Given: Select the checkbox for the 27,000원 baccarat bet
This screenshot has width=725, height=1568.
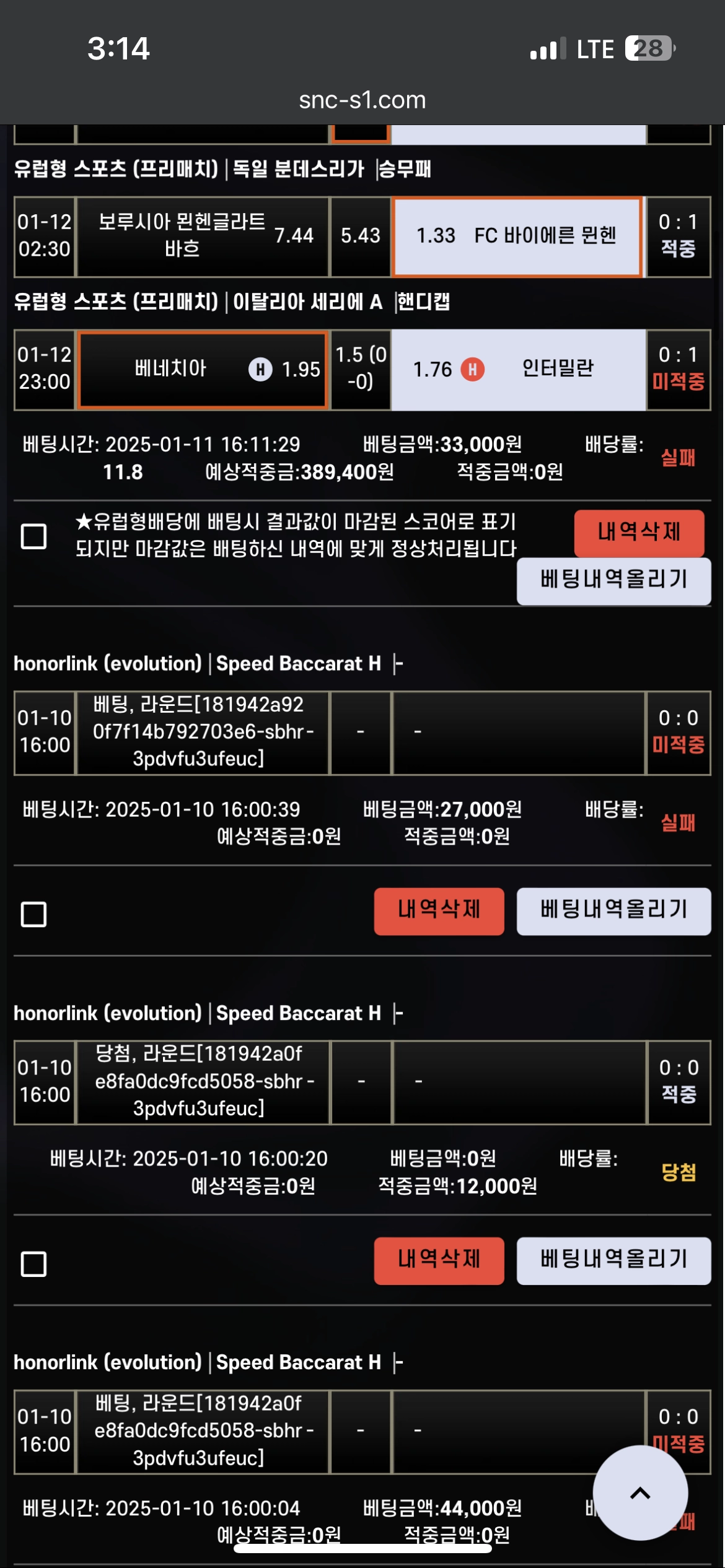Looking at the screenshot, I should pyautogui.click(x=34, y=914).
